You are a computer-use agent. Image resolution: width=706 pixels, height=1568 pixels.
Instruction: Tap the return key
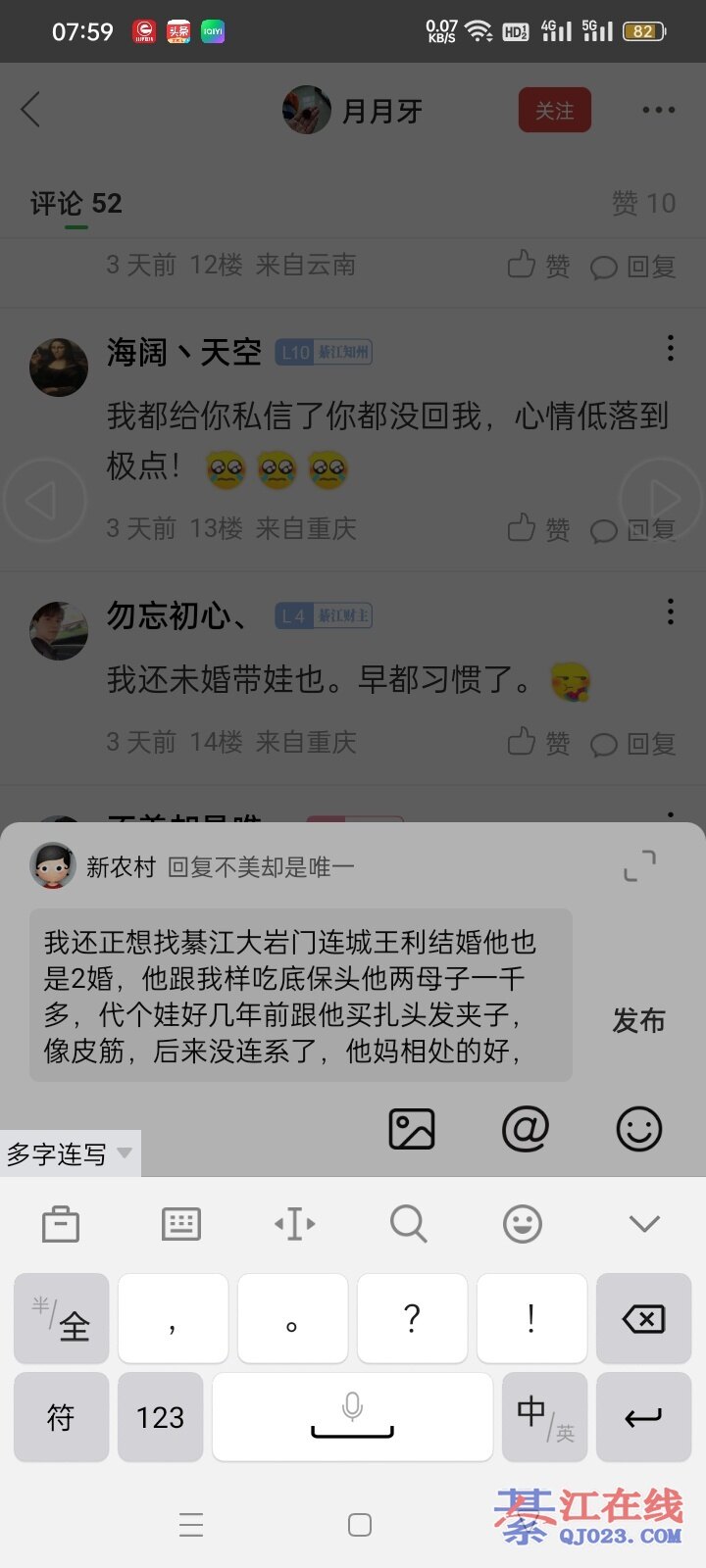click(643, 1417)
